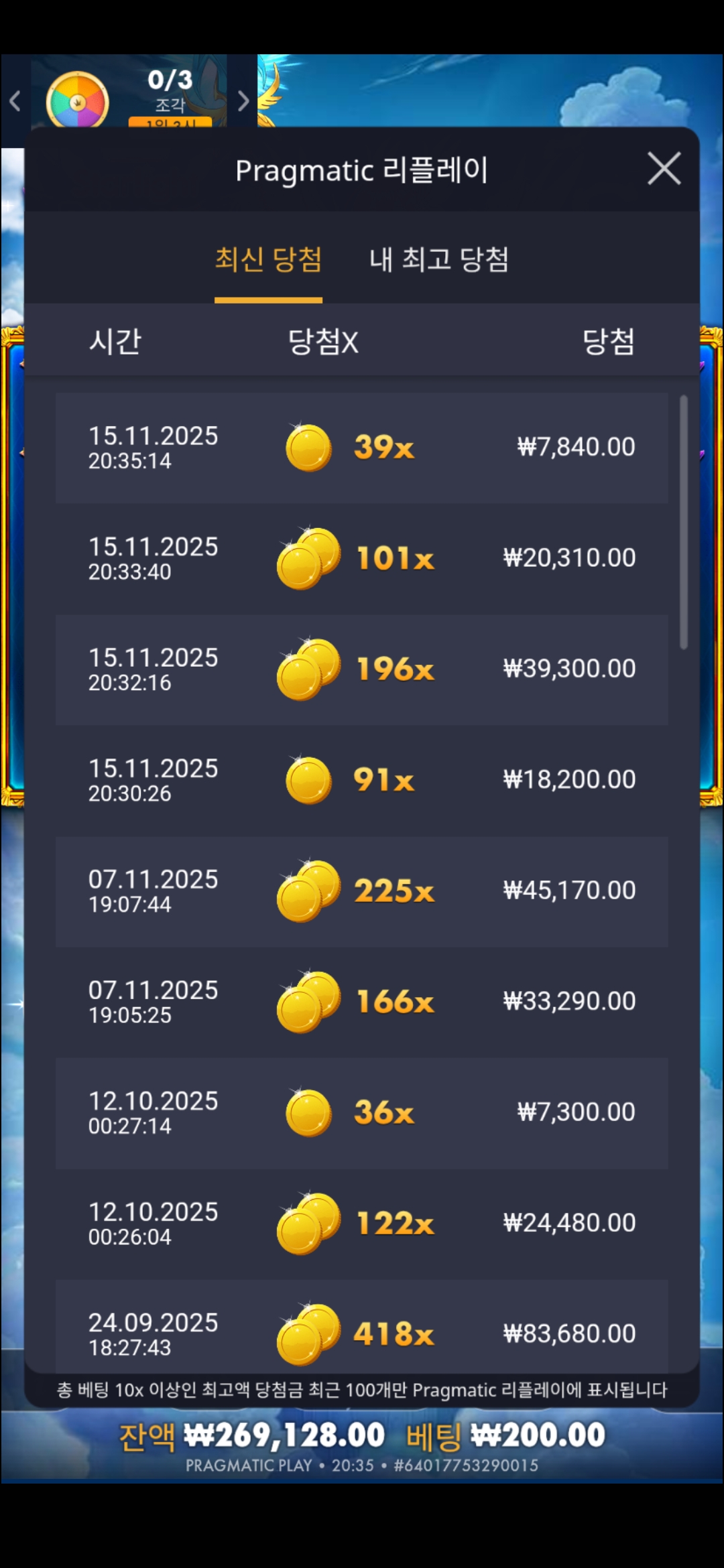Image resolution: width=724 pixels, height=1568 pixels.
Task: Open replay of 101x win ₩20,310.00
Action: pos(362,558)
